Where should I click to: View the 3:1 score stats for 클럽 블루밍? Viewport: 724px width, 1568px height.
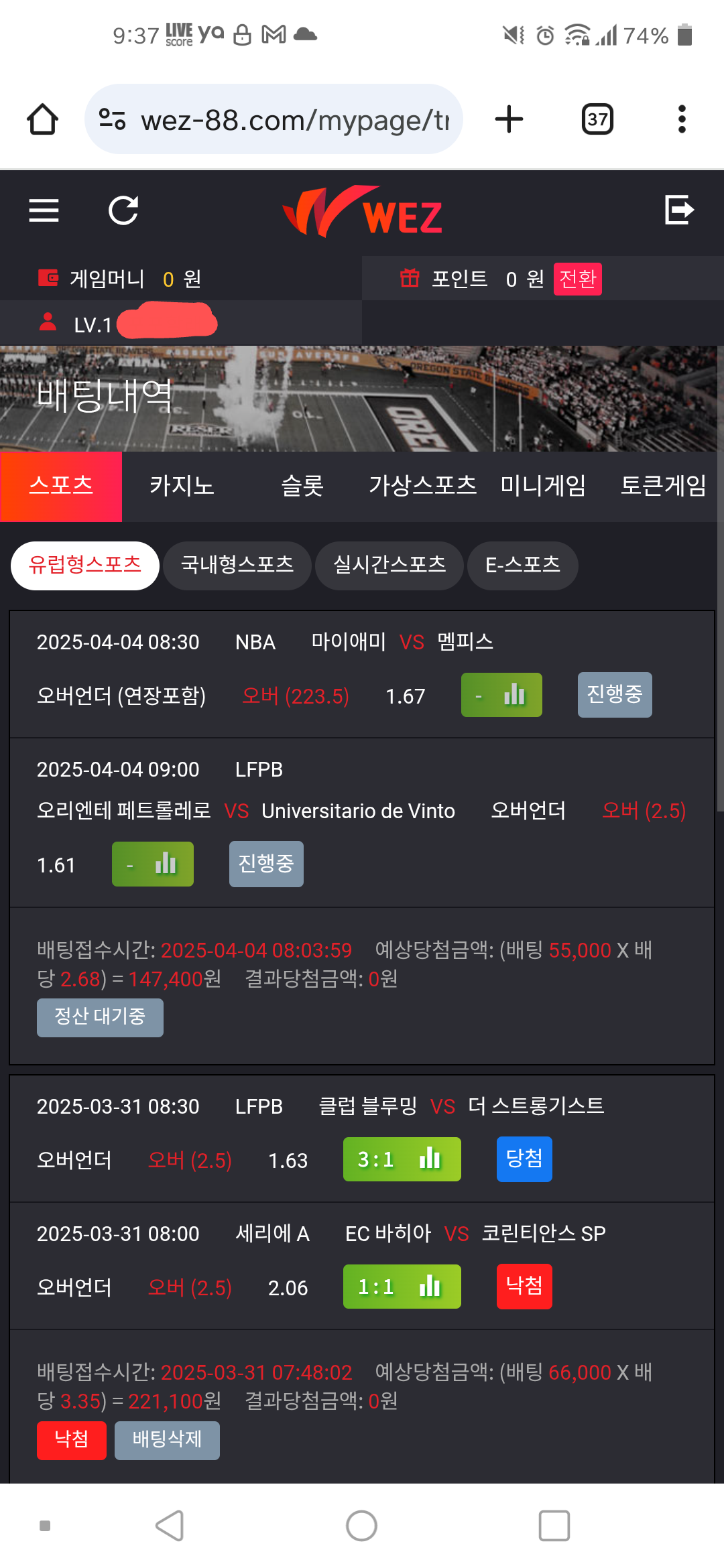(x=402, y=1159)
